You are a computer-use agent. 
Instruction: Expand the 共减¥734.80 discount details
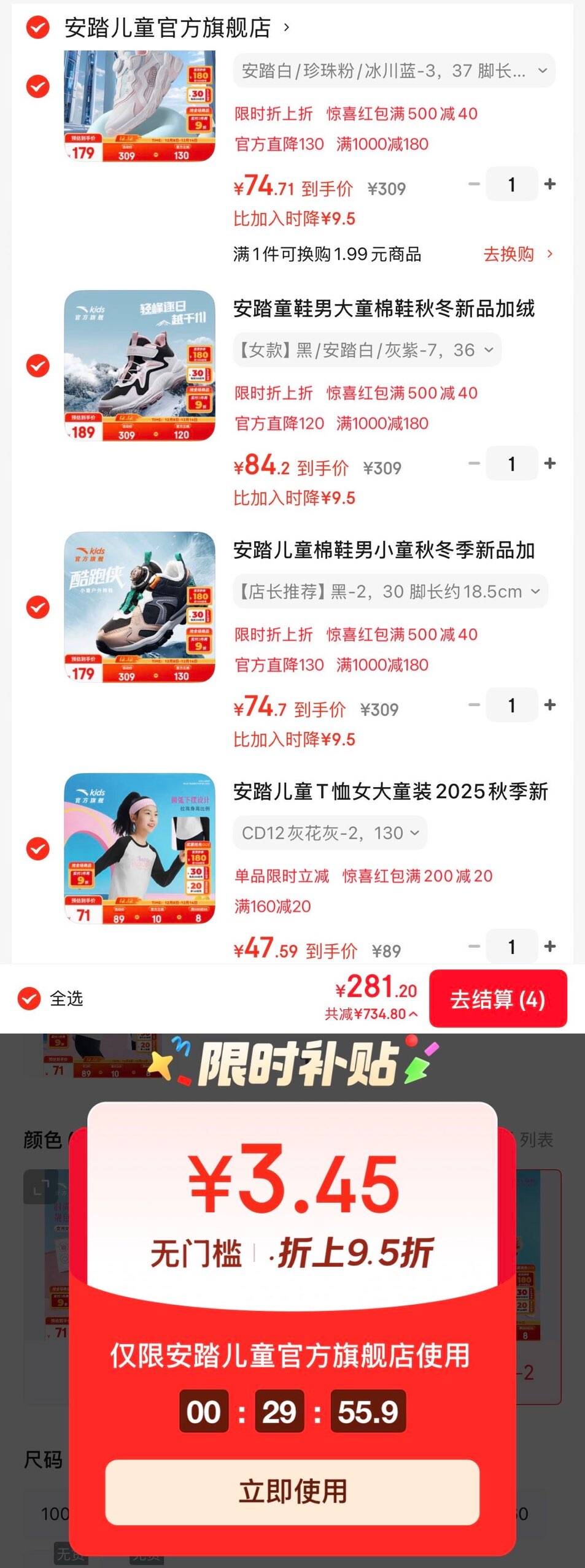coord(371,1015)
